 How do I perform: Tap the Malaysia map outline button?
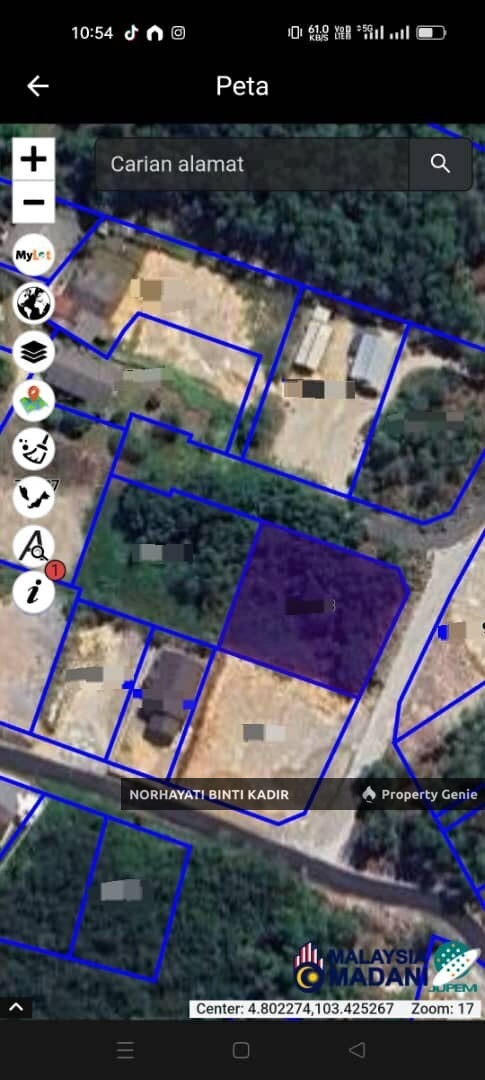click(34, 497)
